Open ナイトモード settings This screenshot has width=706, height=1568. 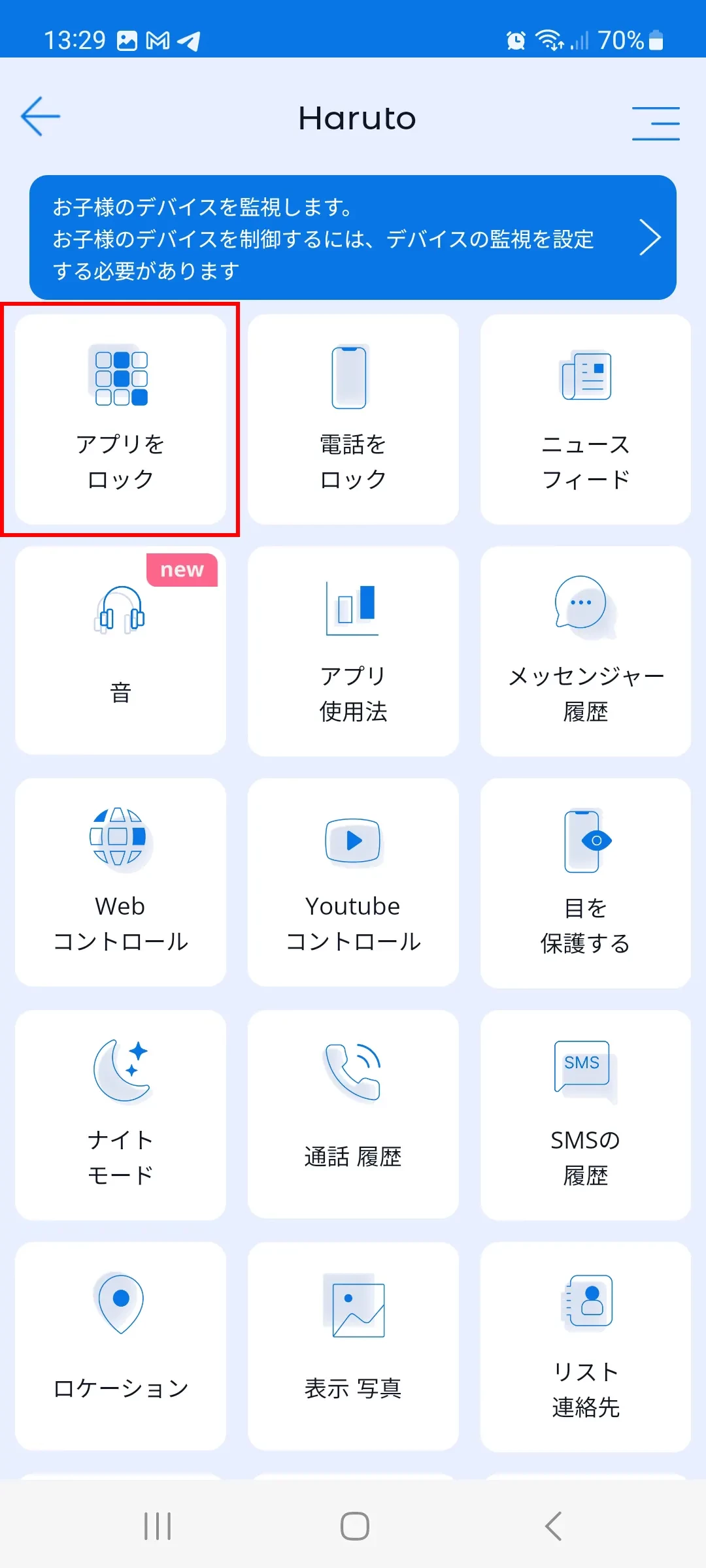[121, 1115]
